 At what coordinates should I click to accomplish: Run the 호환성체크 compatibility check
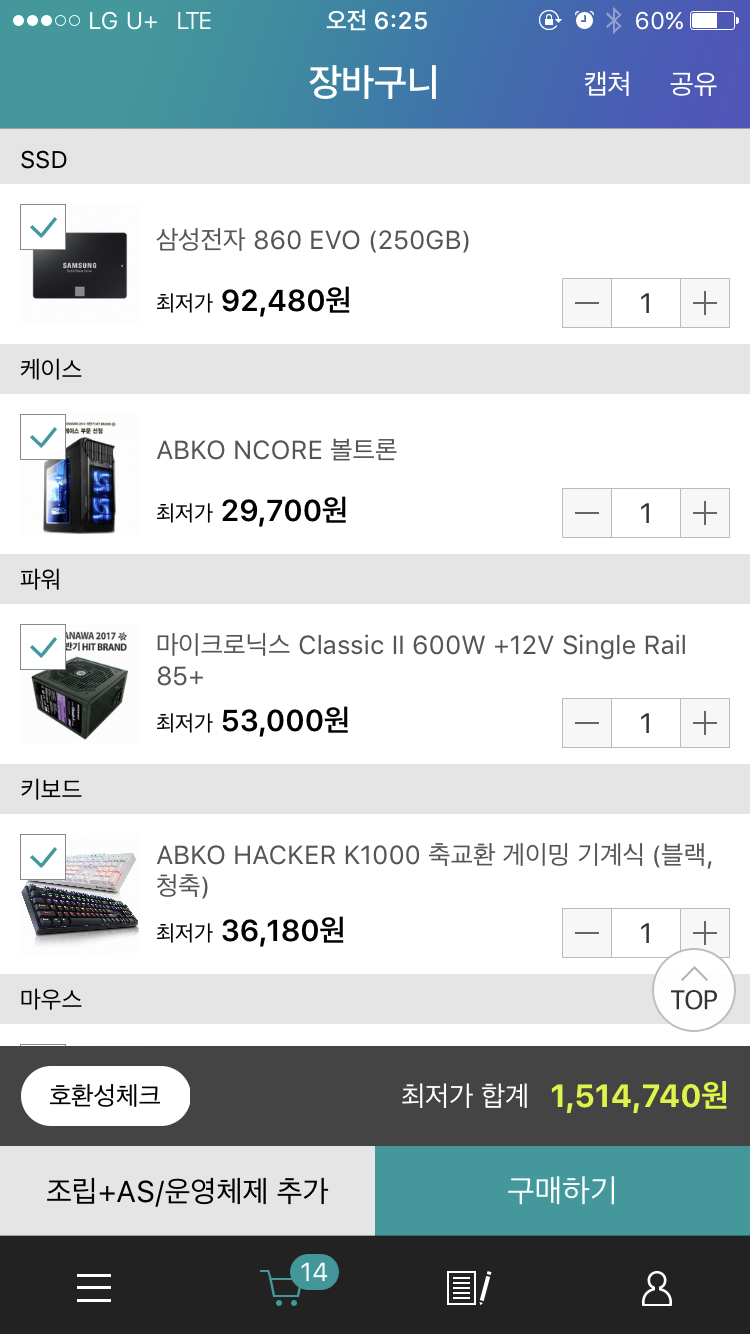point(105,1095)
